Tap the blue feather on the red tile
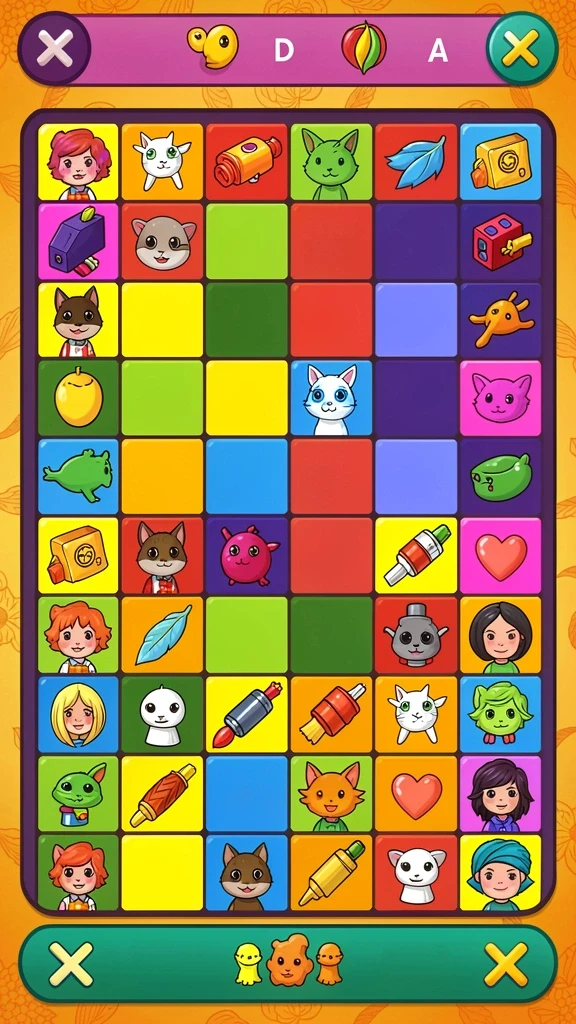 pos(415,161)
